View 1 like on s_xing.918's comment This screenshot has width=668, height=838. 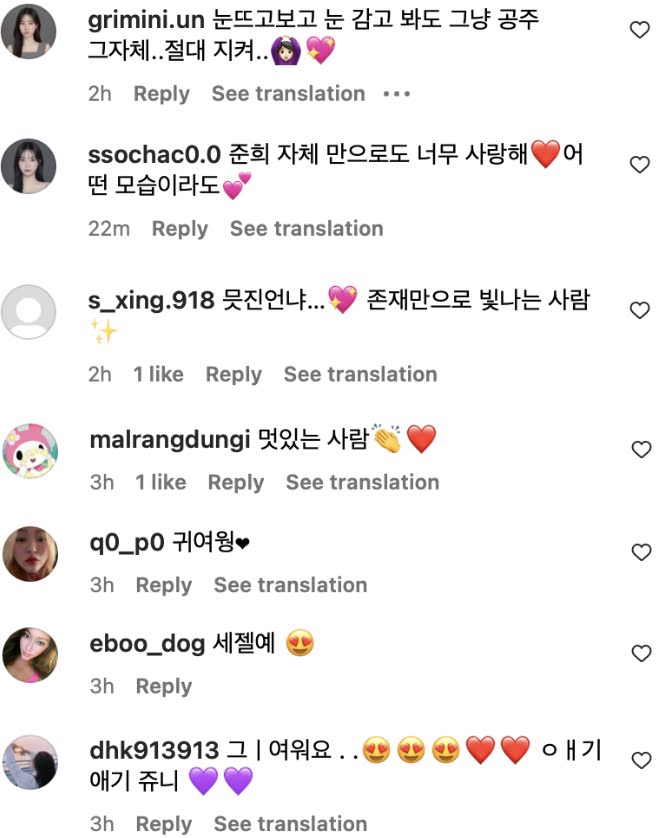point(158,374)
